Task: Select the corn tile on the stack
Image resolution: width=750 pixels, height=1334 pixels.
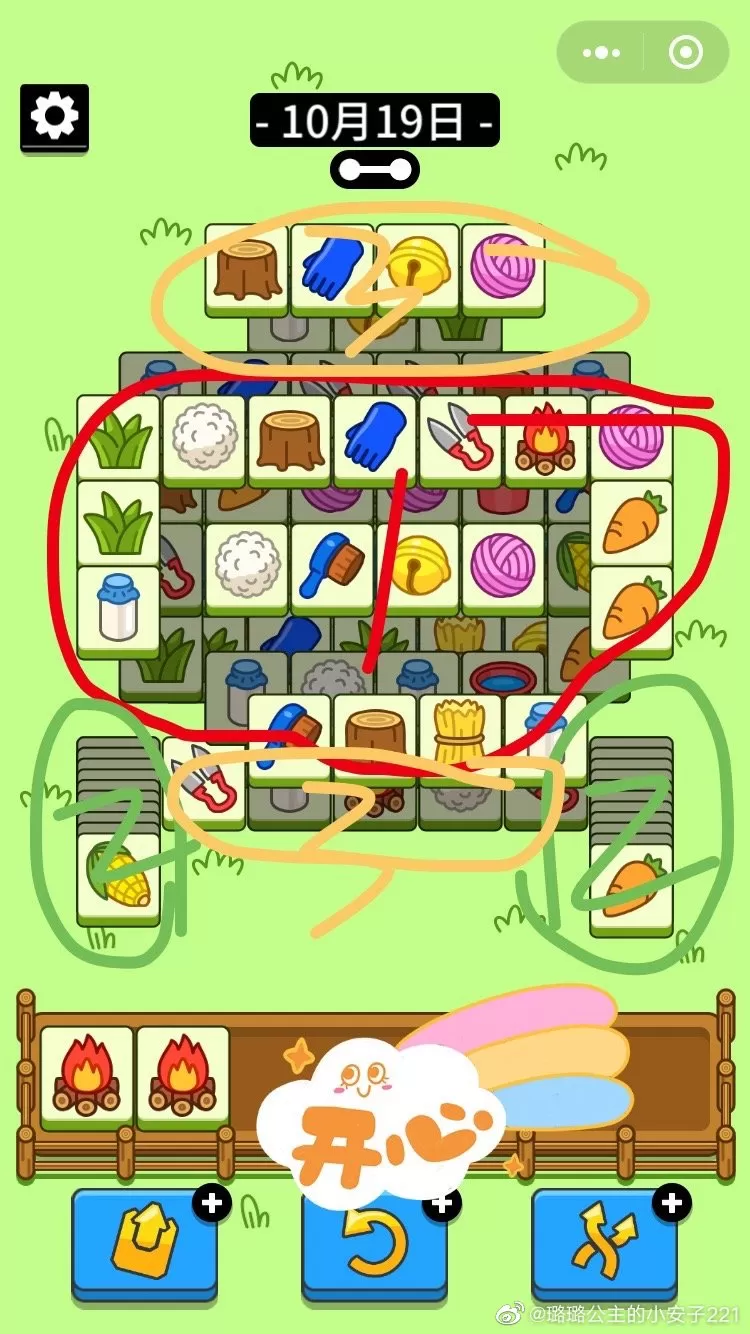Action: point(118,875)
